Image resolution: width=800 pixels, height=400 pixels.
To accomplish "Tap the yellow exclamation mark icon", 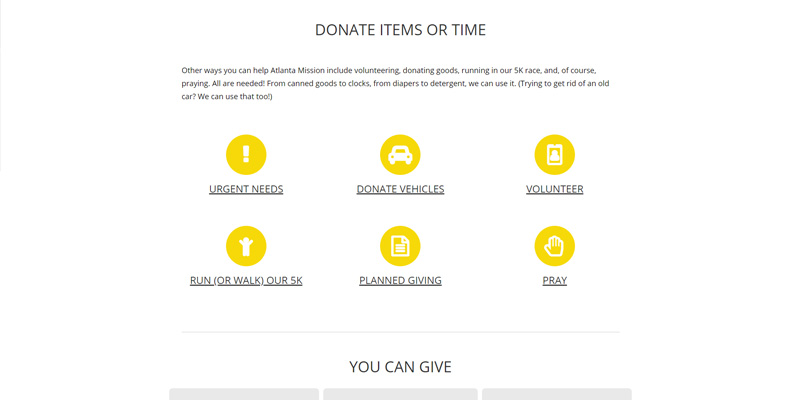I will pos(246,154).
